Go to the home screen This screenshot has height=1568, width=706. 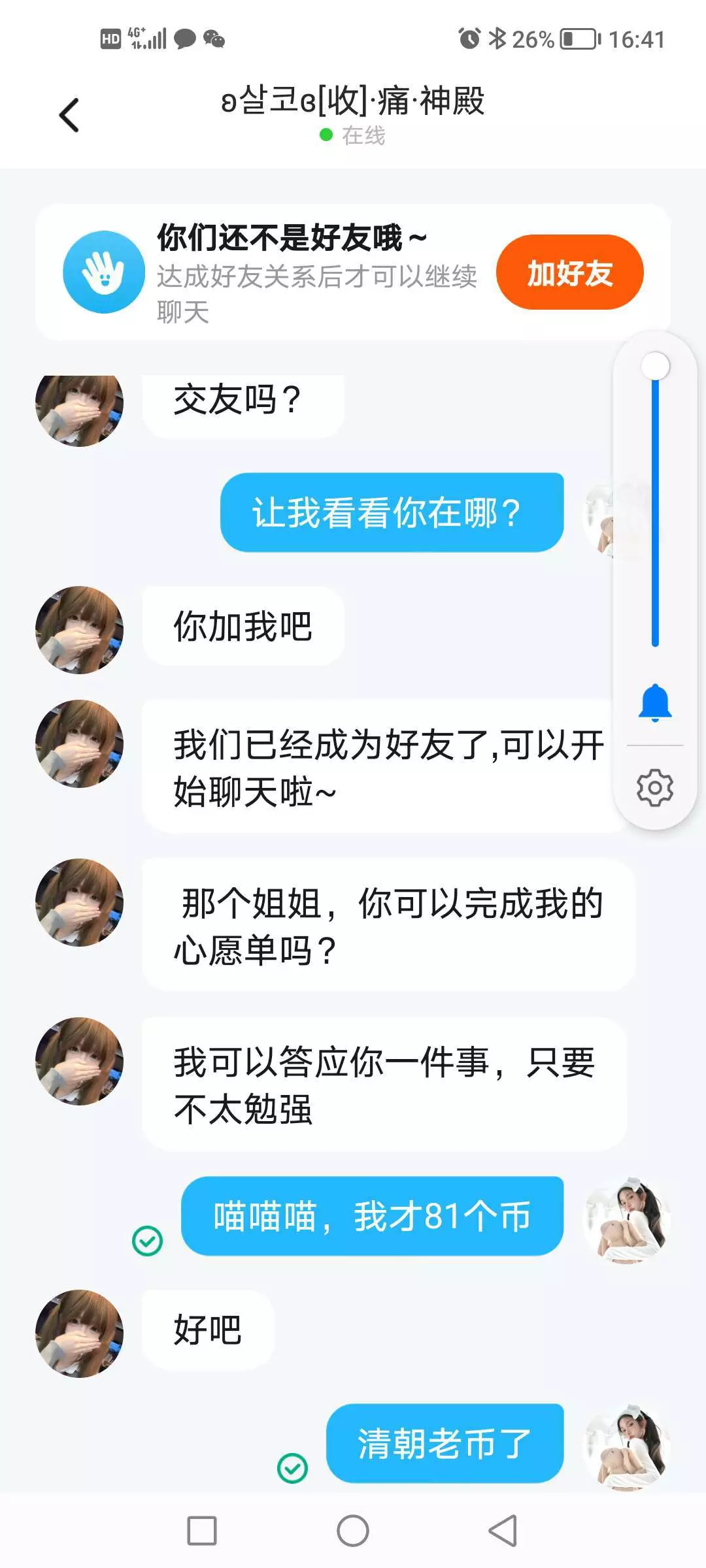point(353,1531)
